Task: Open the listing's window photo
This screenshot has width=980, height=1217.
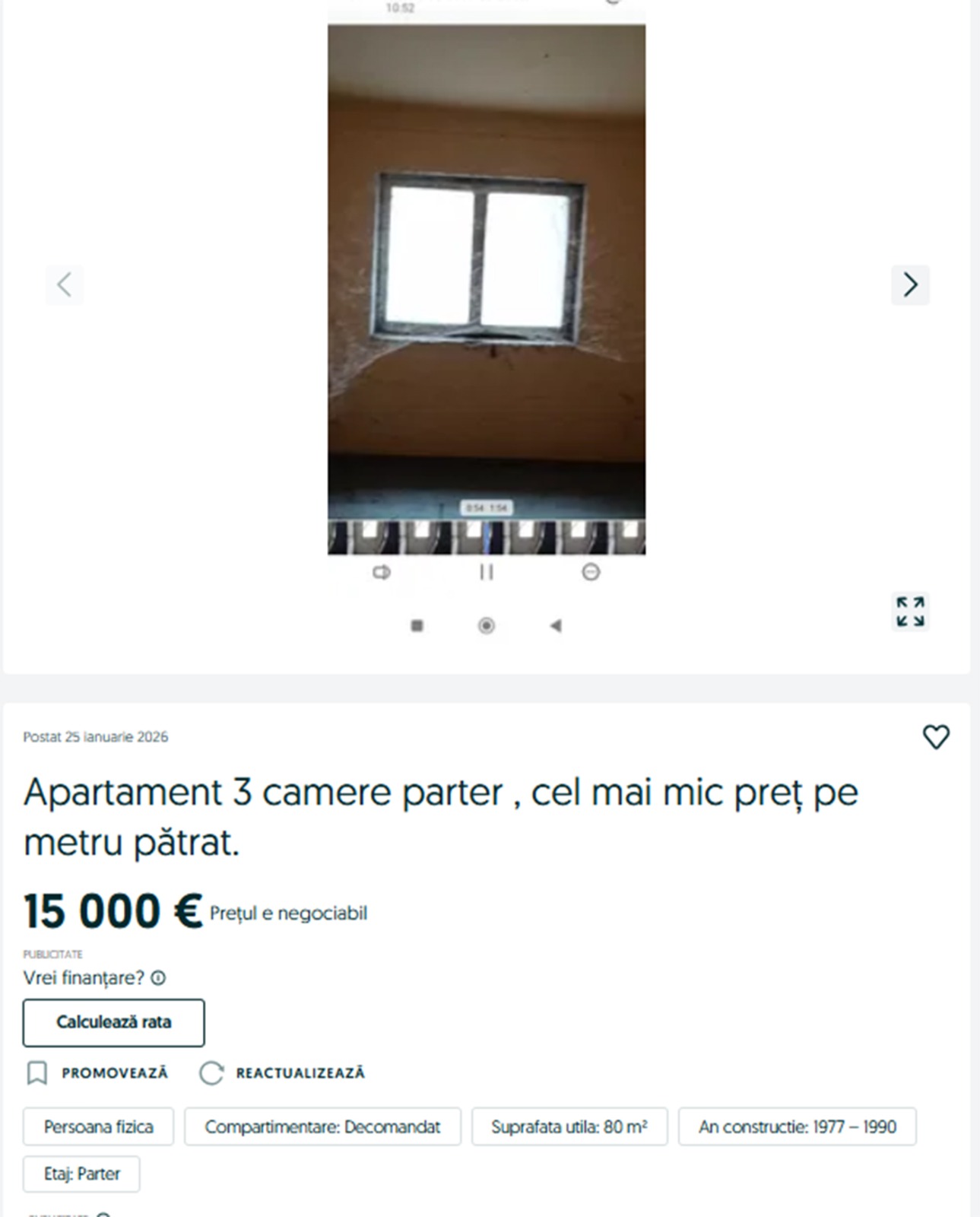Action: (487, 289)
